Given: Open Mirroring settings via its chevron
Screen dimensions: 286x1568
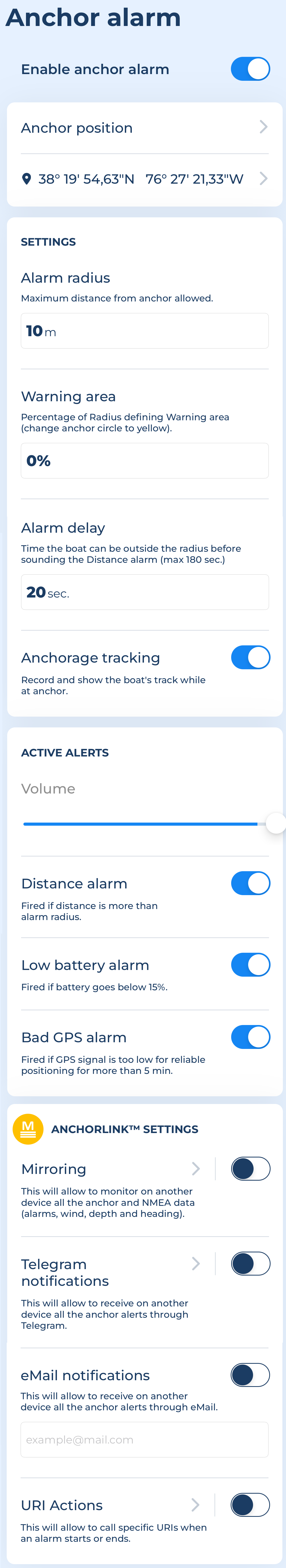Looking at the screenshot, I should pos(196,1169).
